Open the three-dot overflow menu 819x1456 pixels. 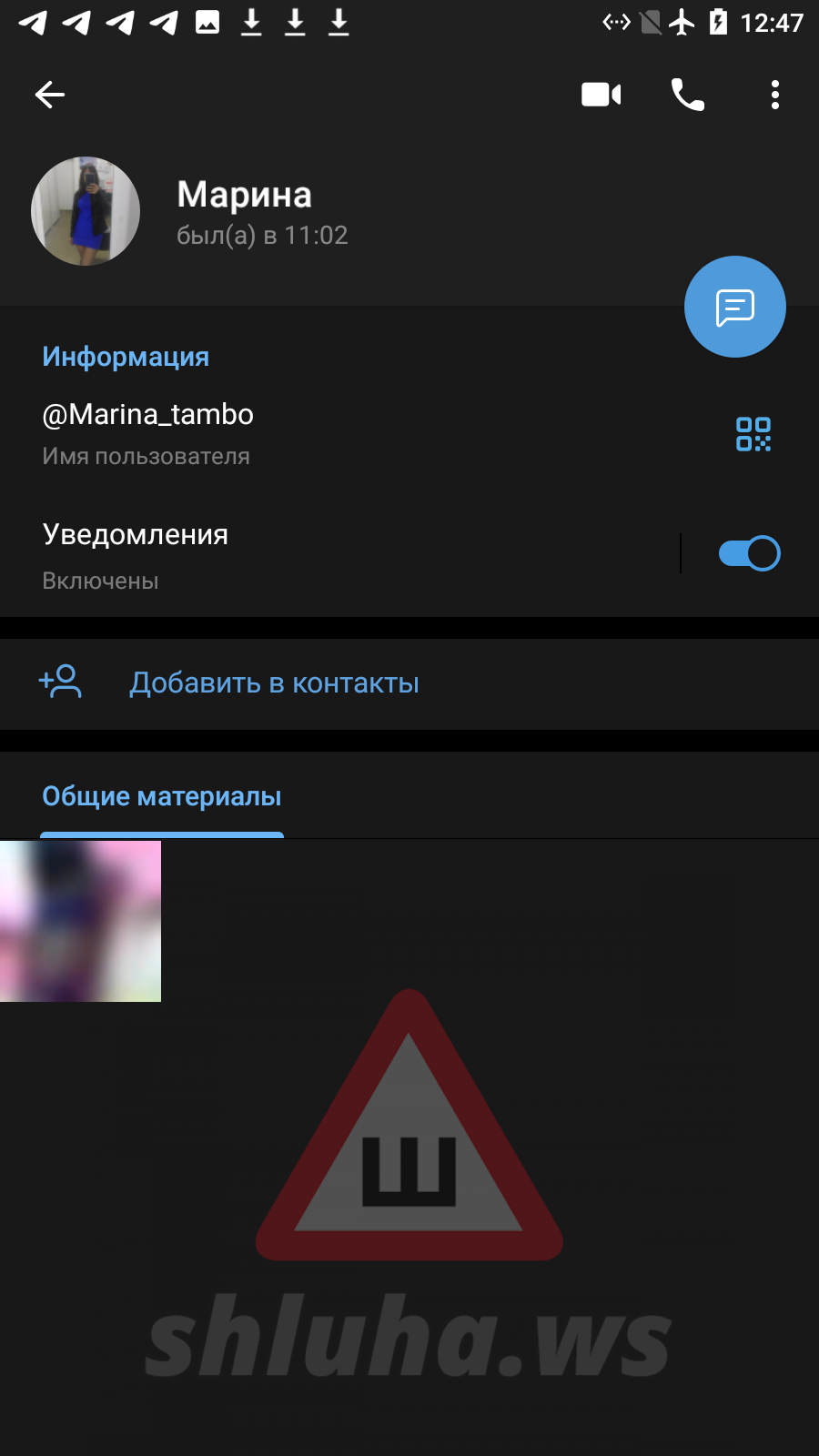tap(774, 95)
